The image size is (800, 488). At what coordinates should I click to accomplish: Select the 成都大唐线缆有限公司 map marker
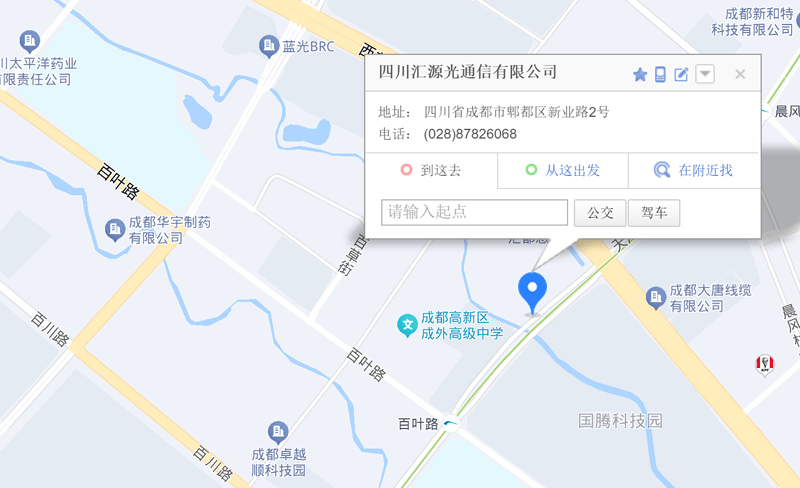click(656, 297)
